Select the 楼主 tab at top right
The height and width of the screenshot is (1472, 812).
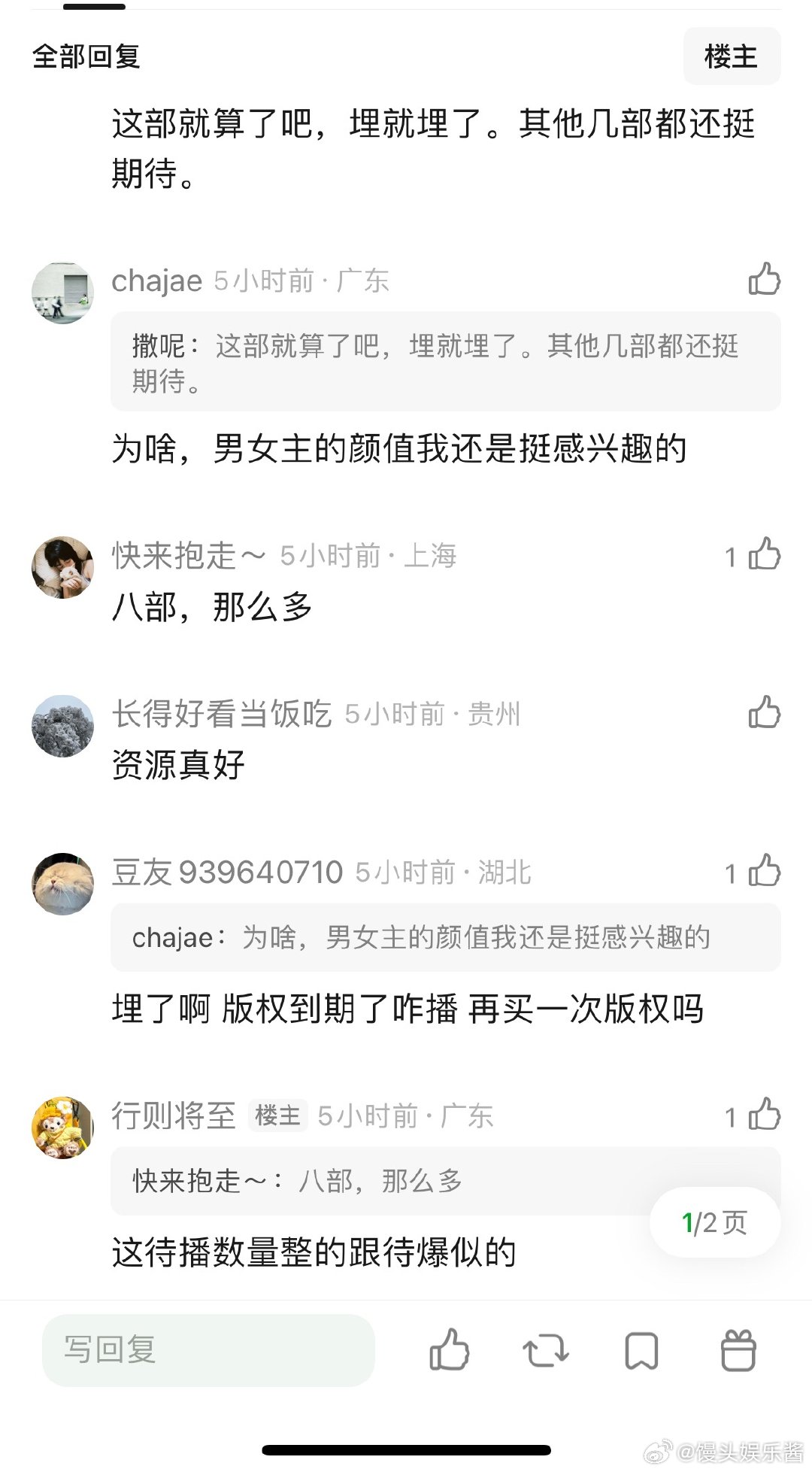pos(732,56)
